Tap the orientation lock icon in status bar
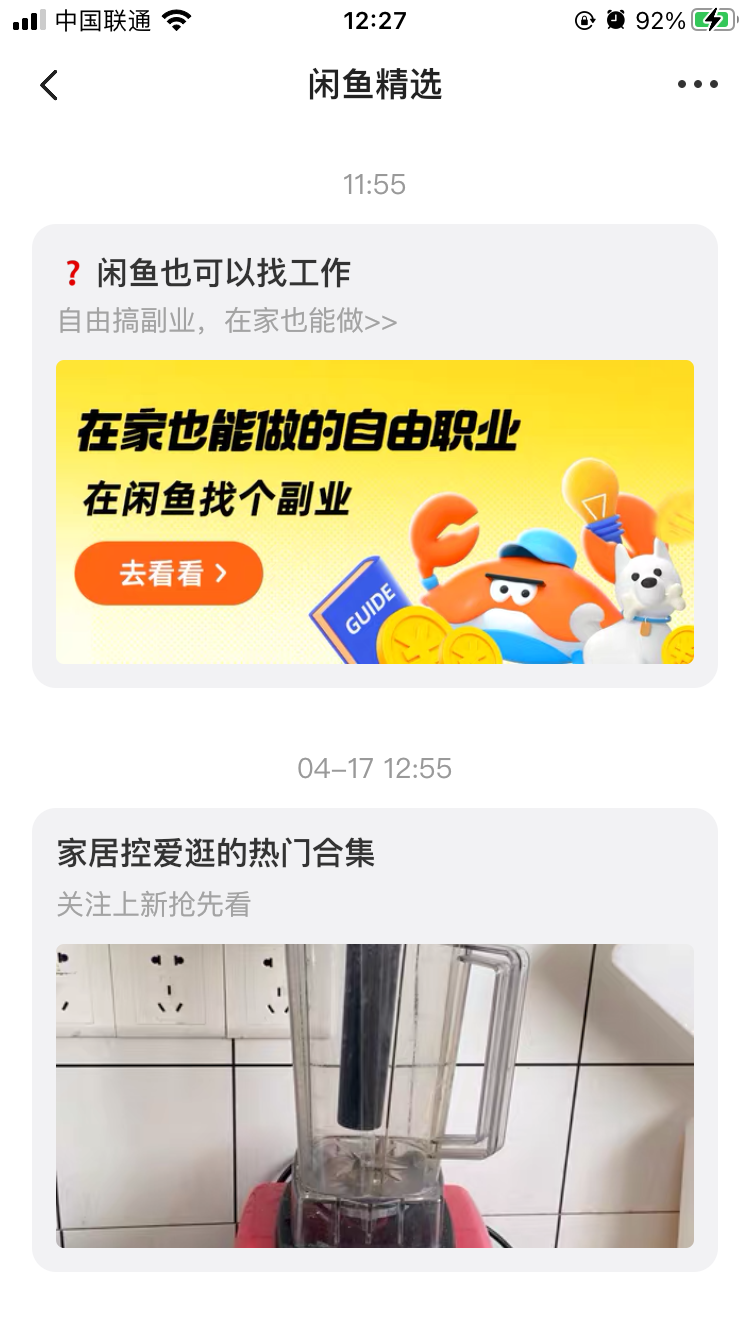The image size is (750, 1334). click(585, 20)
